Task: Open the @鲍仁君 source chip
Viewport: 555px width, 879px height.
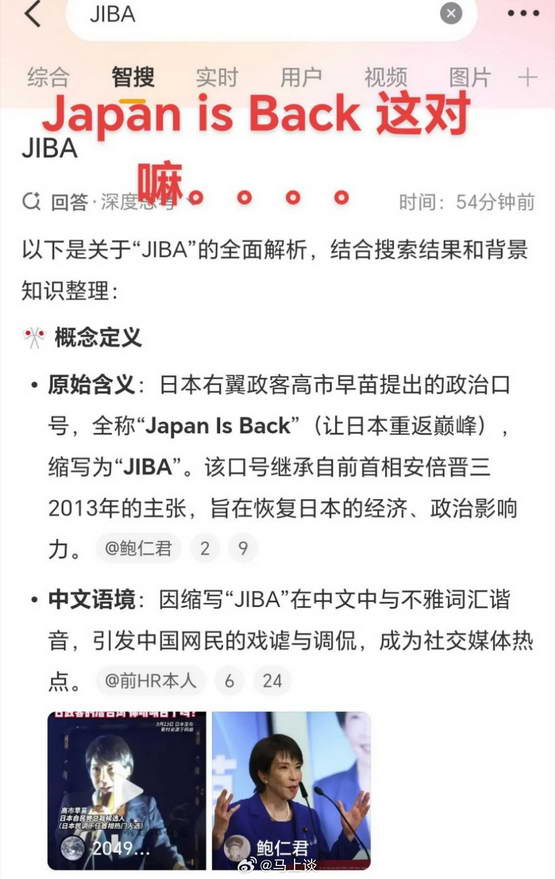Action: coord(138,548)
